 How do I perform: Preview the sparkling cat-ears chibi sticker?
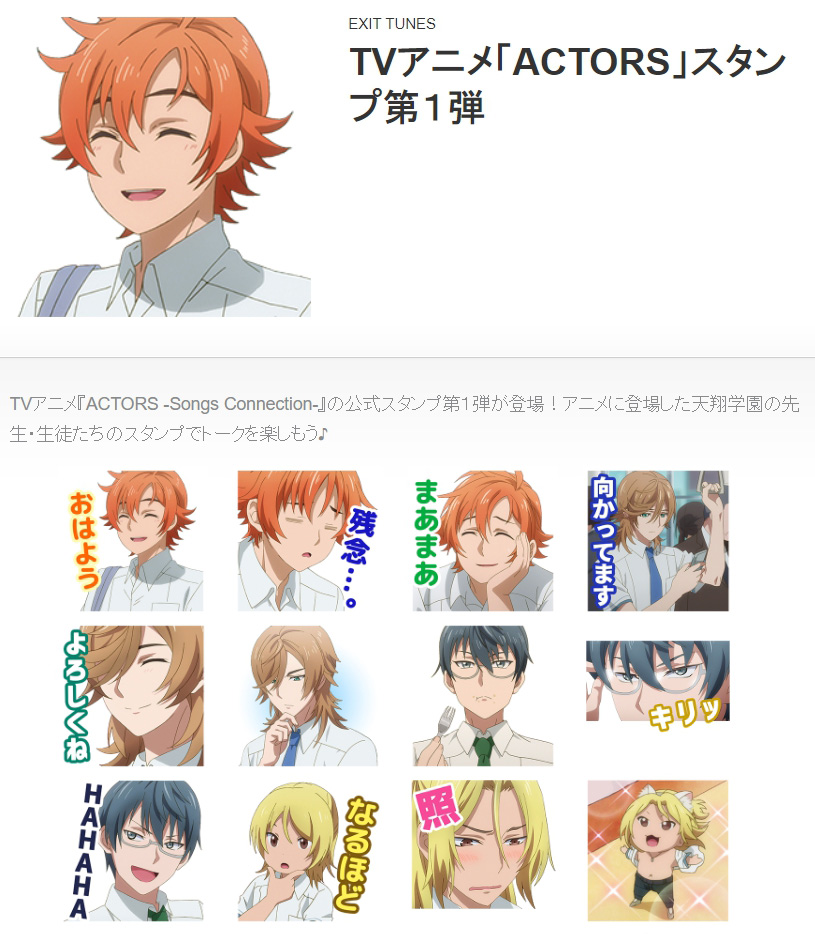pyautogui.click(x=658, y=851)
